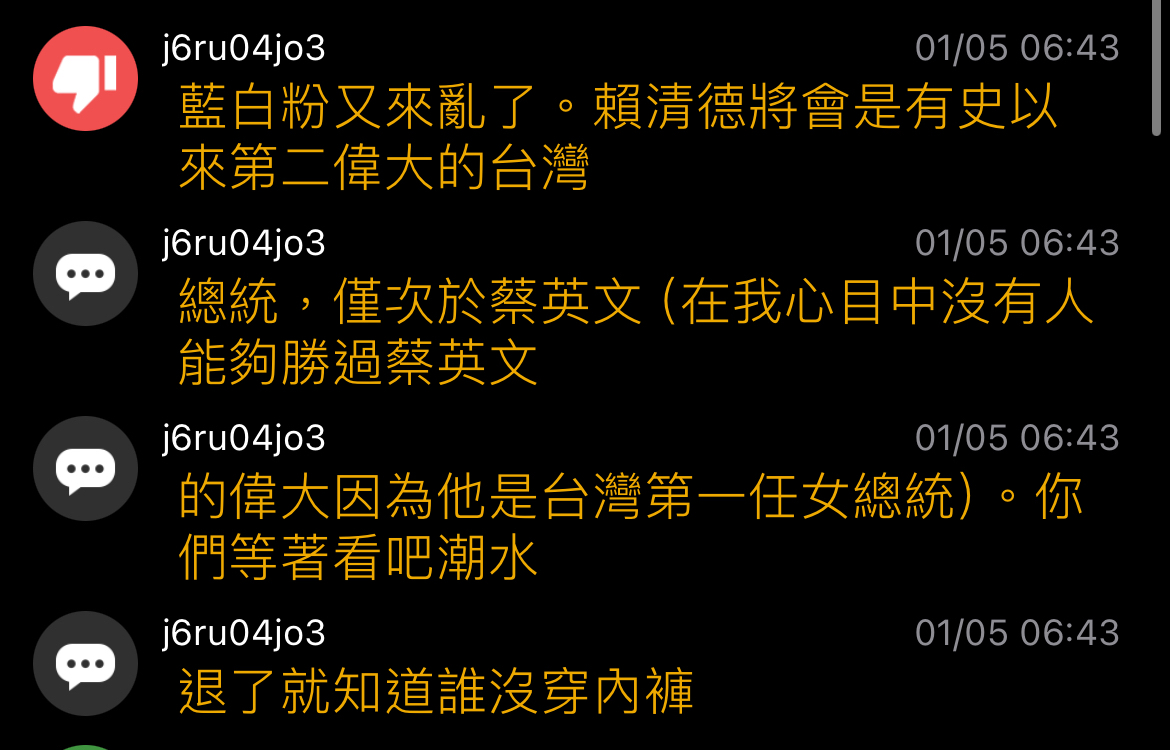Tap the comment about 台灣第一任女總統
This screenshot has width=1170, height=750.
click(x=630, y=527)
